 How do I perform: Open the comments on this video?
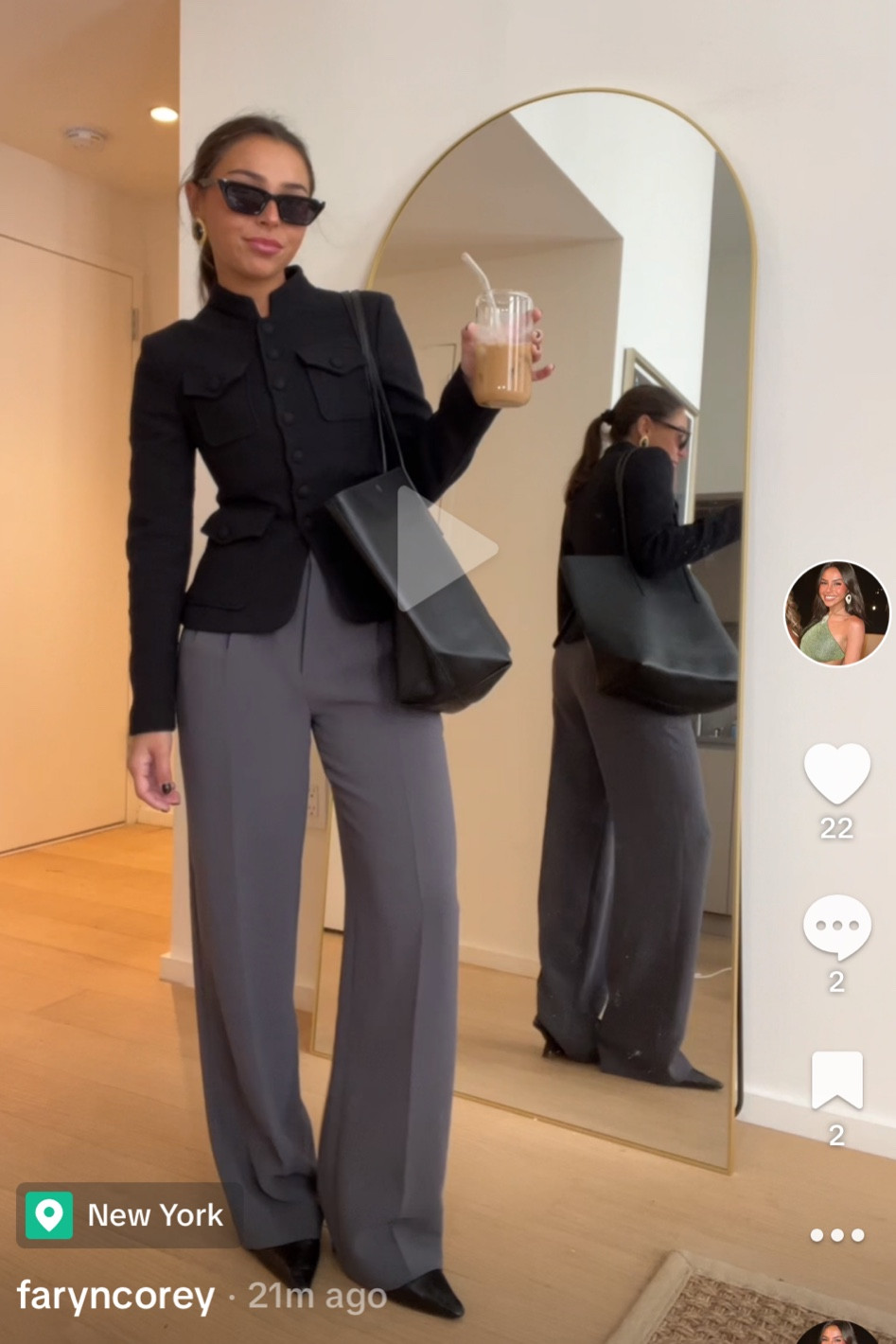tap(836, 927)
